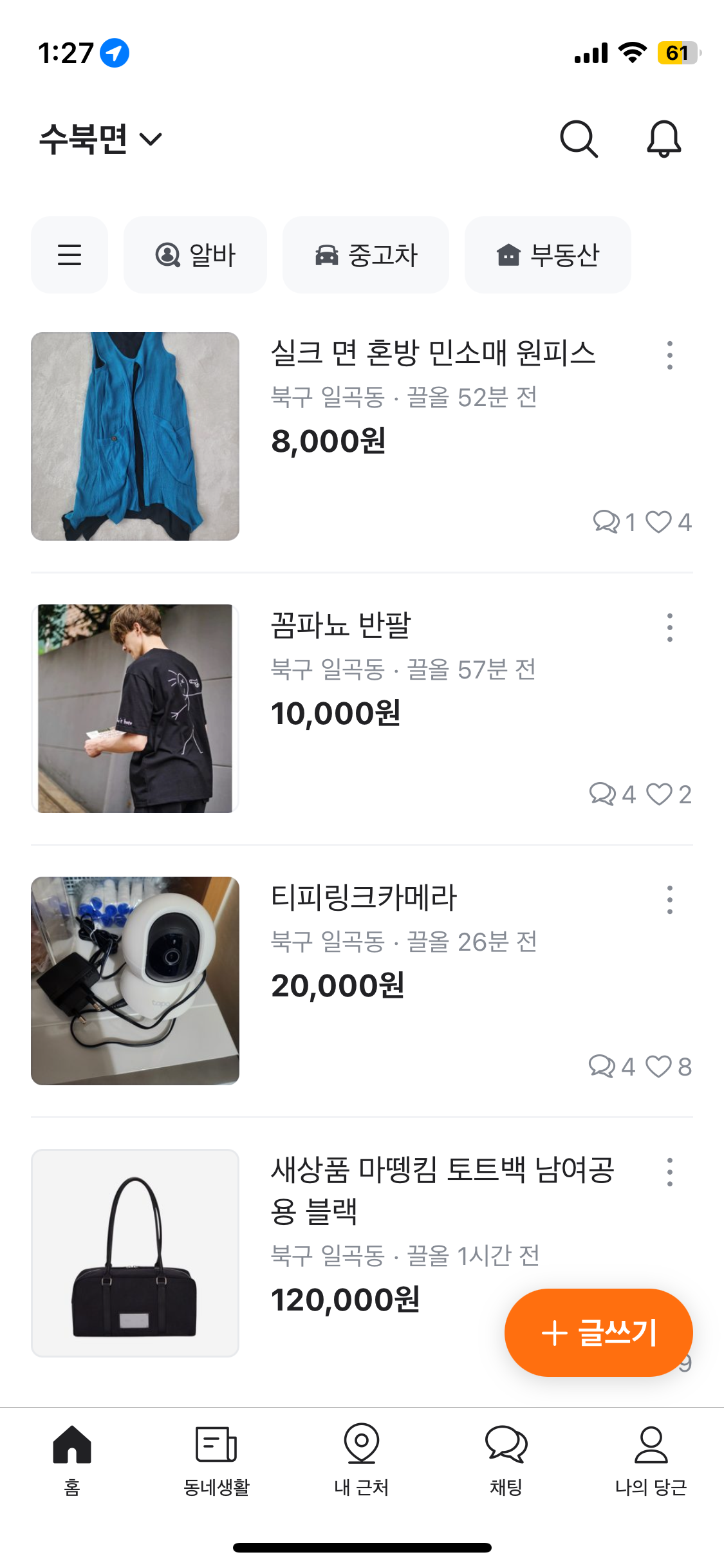This screenshot has height=1568, width=724.
Task: View the 꼼파뇨 반팔 listing
Action: coord(340,626)
